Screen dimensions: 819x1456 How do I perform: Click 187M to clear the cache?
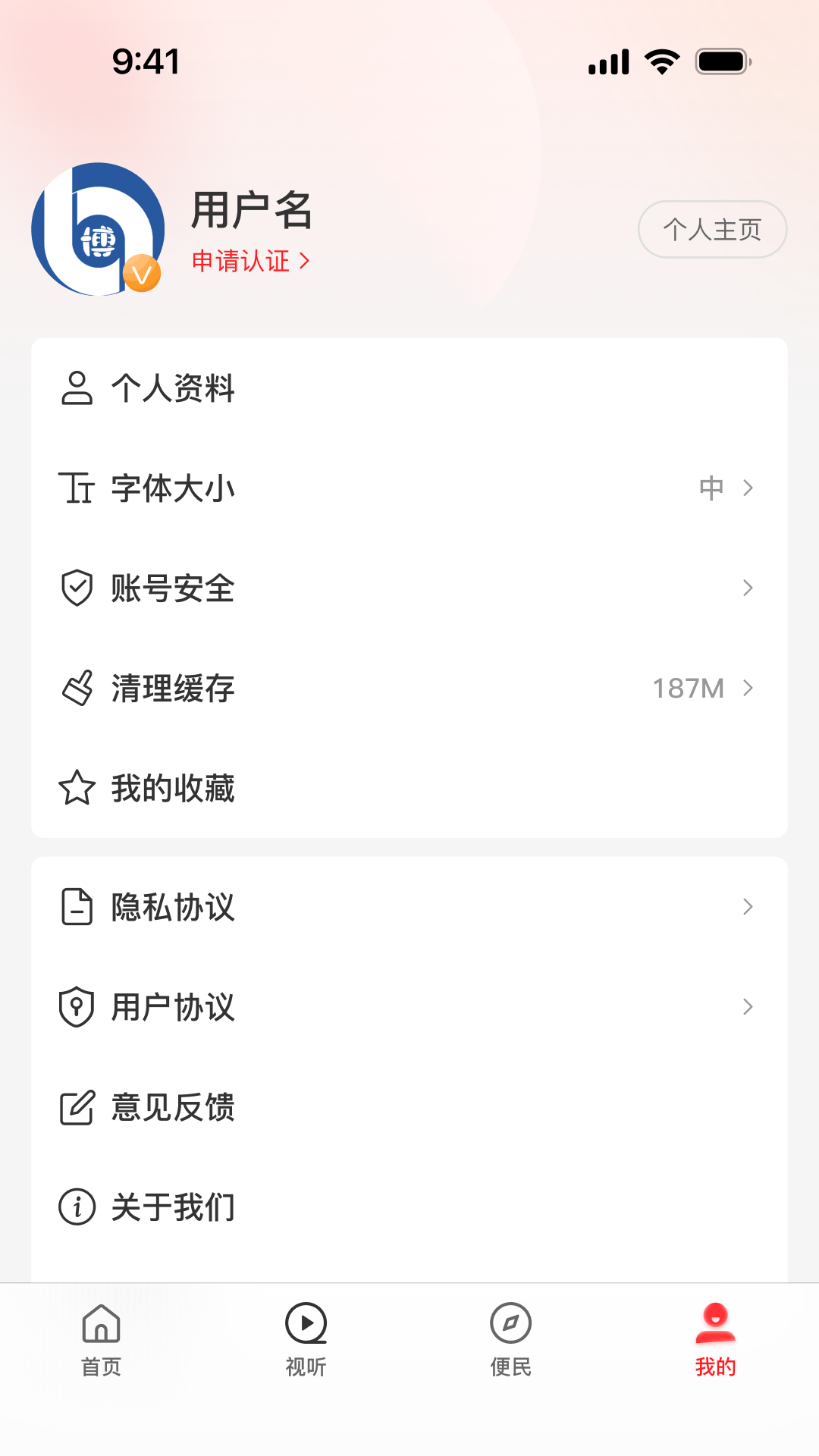689,688
